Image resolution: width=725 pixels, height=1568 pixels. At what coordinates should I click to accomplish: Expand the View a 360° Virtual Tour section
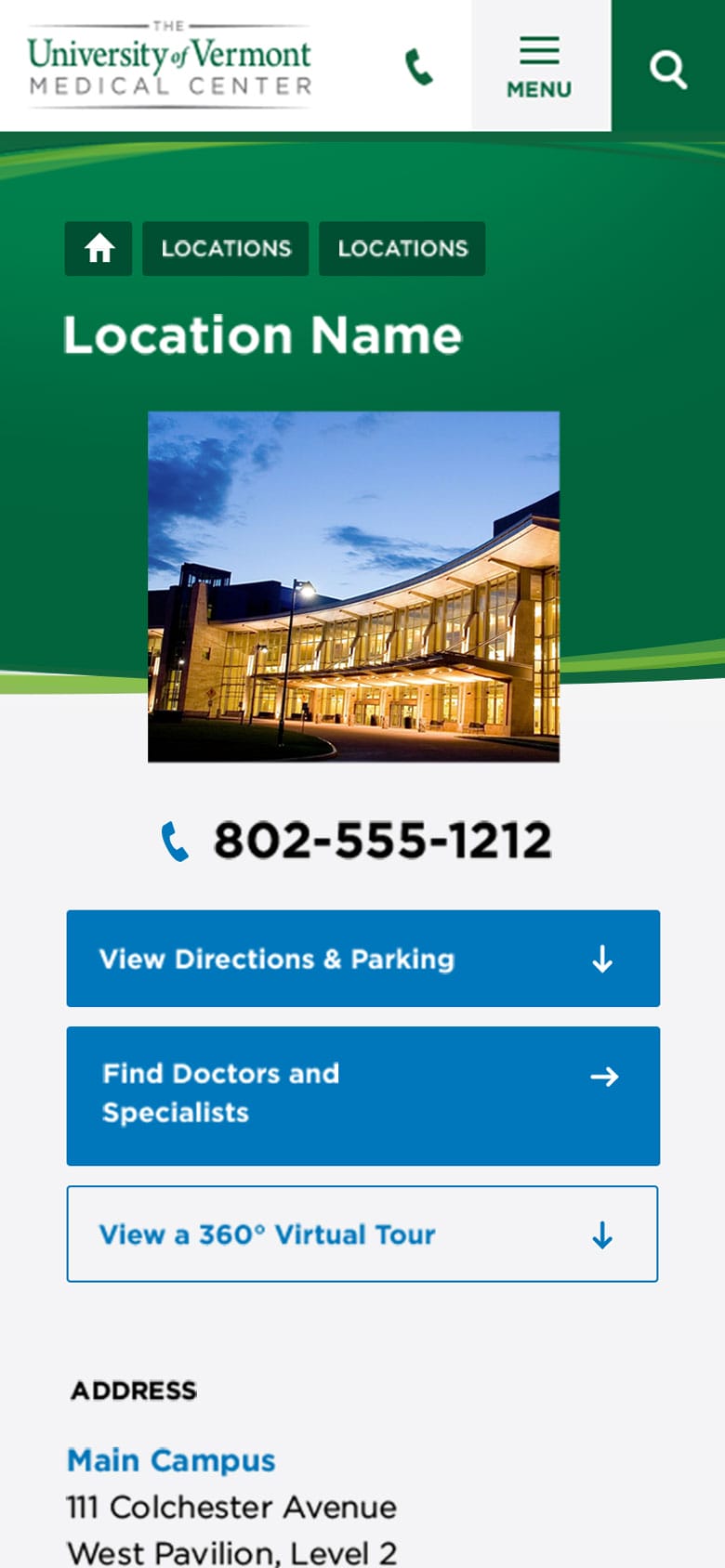point(362,1235)
